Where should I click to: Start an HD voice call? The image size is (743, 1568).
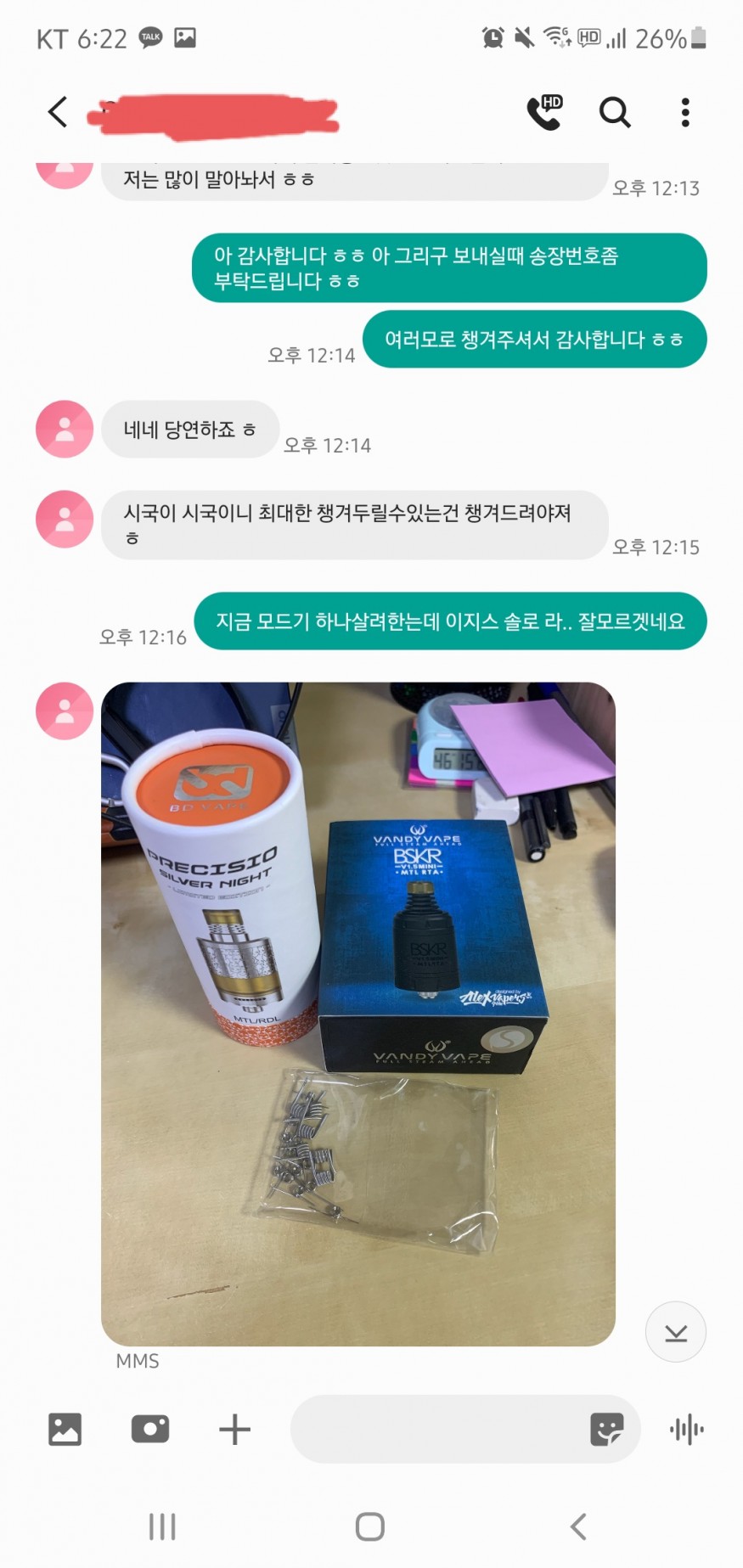[544, 112]
